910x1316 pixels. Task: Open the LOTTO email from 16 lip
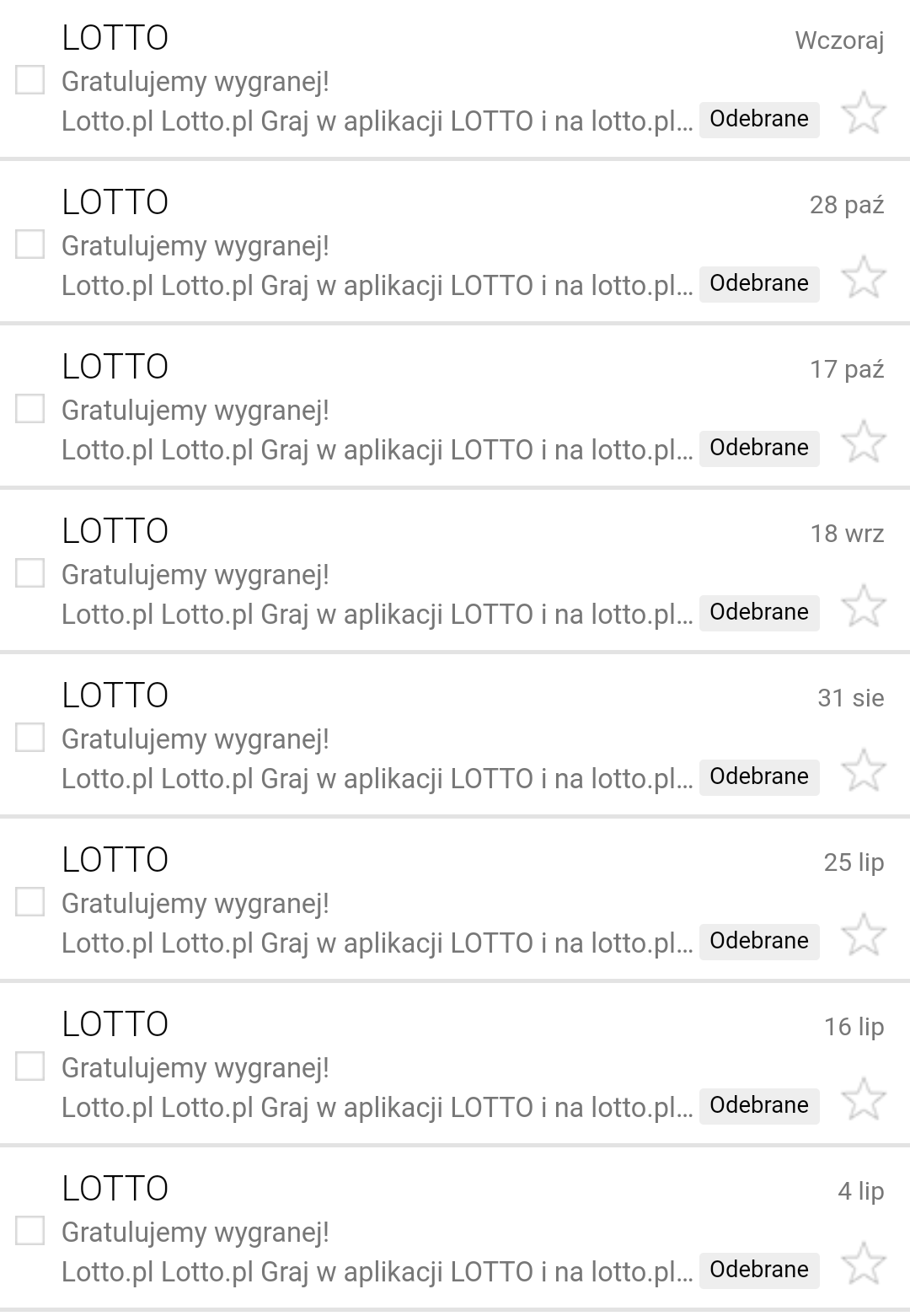[379, 1068]
